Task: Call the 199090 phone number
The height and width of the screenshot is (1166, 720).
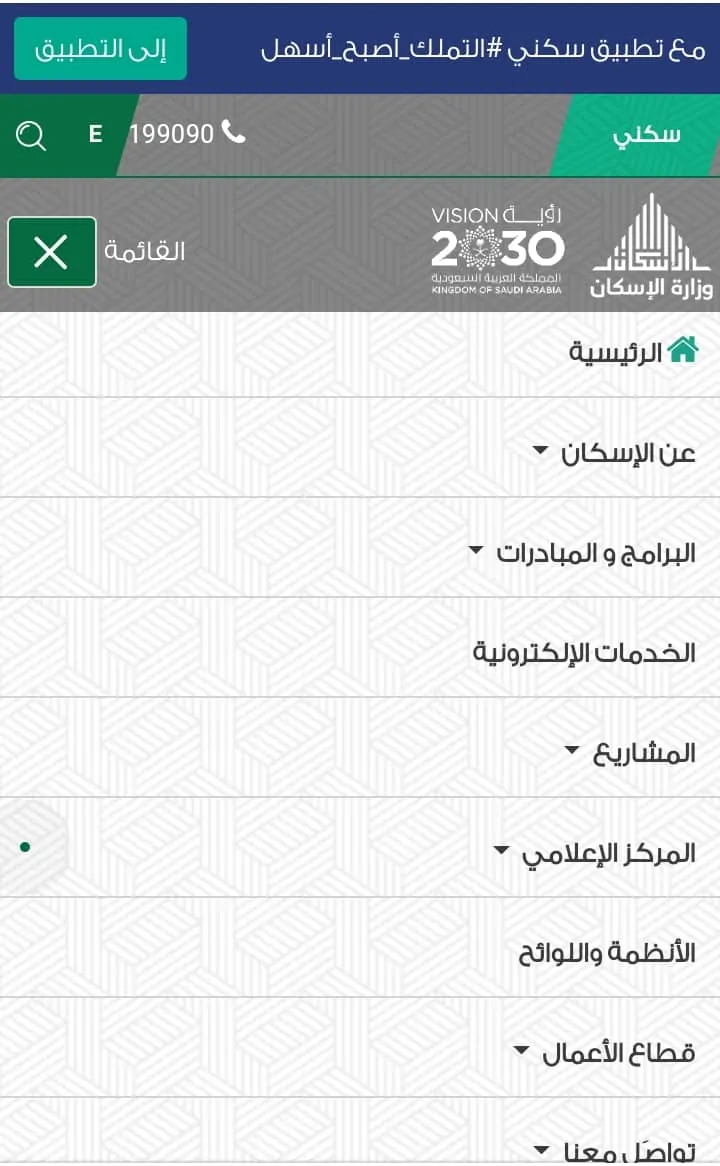Action: 187,134
